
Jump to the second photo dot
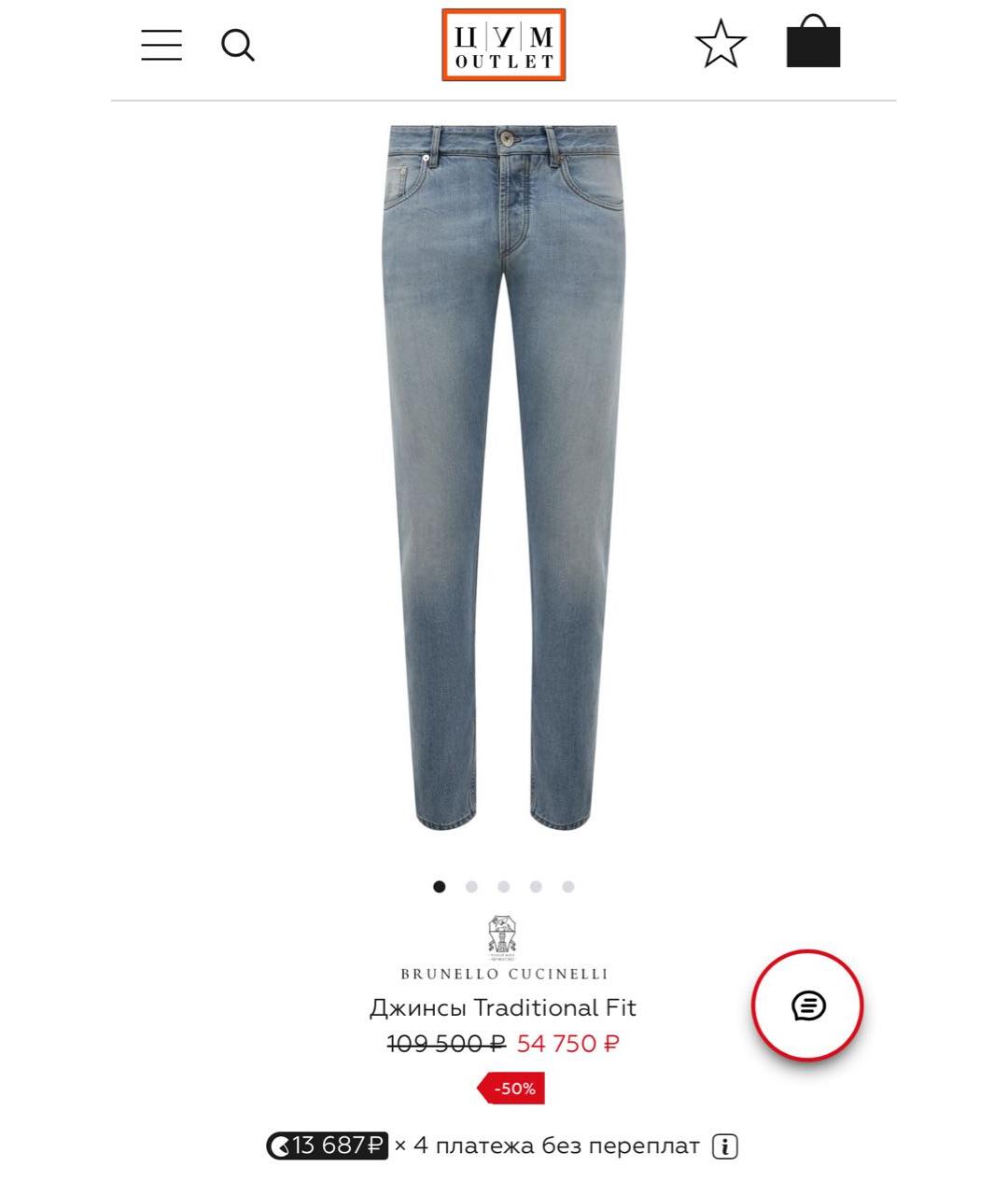coord(471,887)
